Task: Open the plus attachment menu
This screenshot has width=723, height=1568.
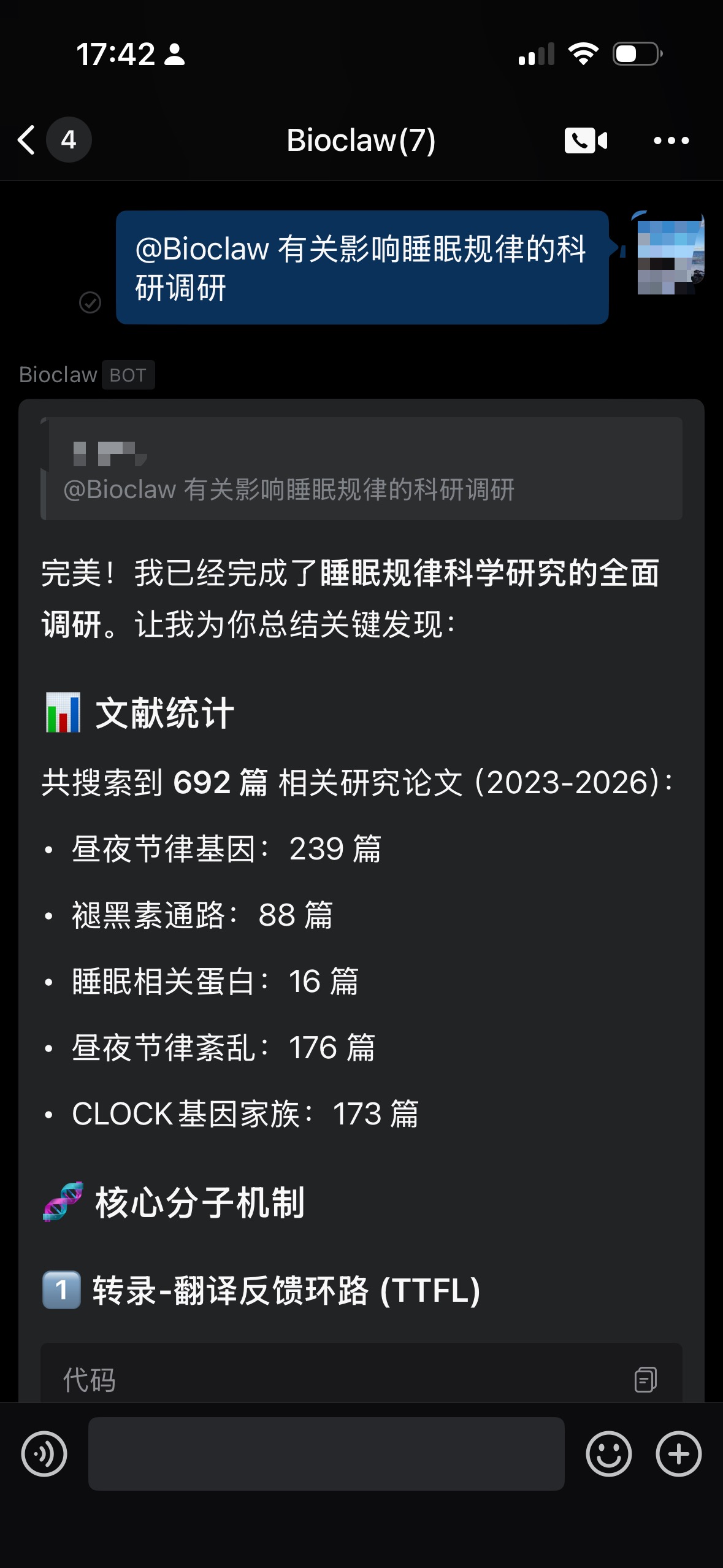Action: [x=678, y=1454]
